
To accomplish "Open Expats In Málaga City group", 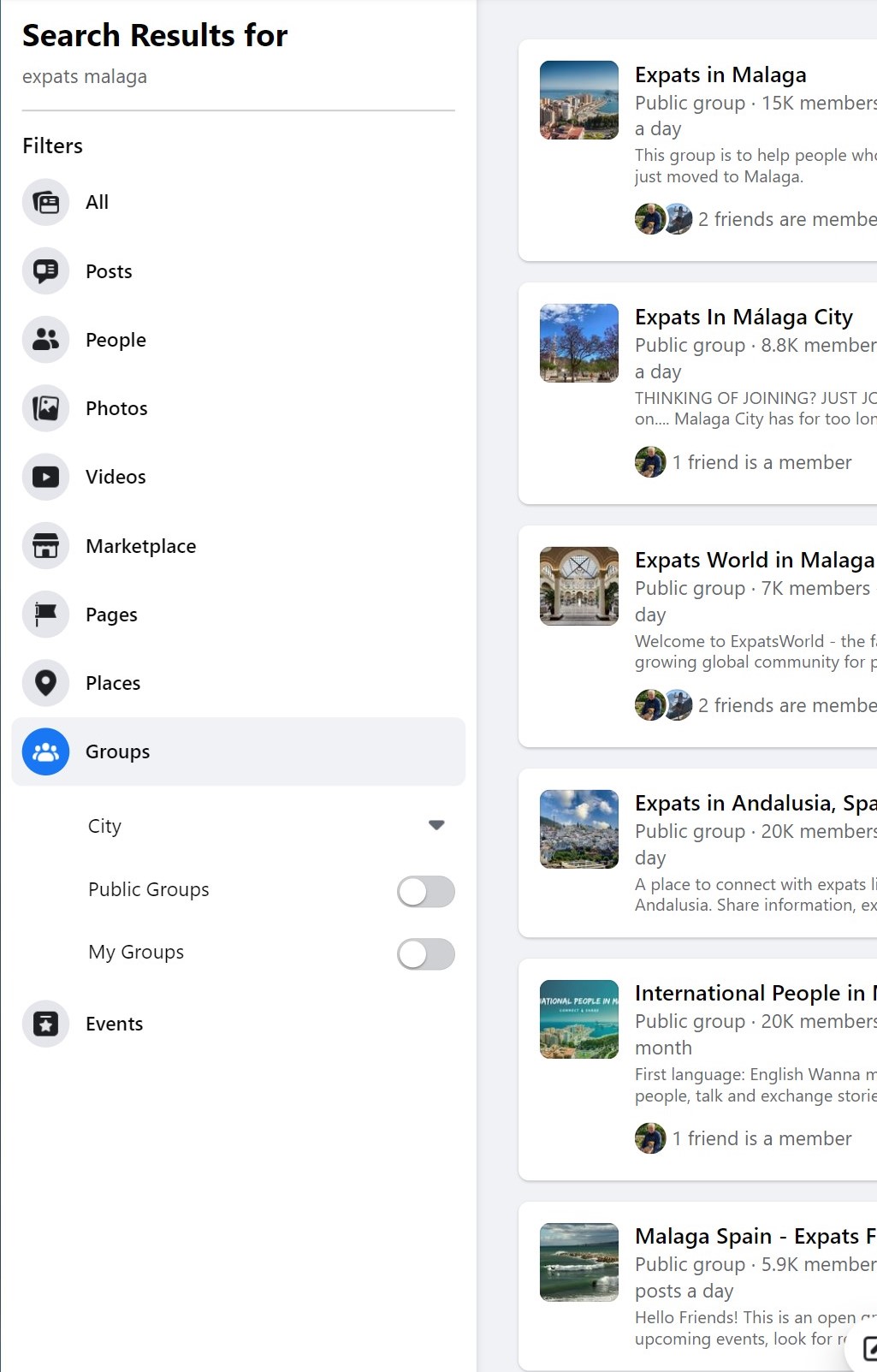I will pos(743,318).
